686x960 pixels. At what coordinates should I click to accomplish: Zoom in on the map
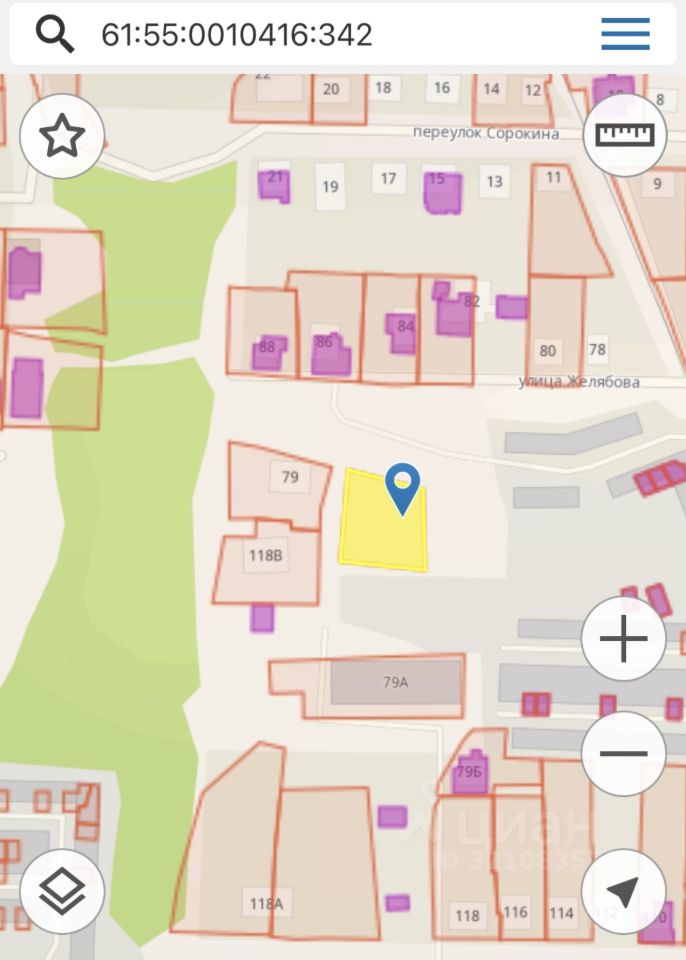[623, 639]
